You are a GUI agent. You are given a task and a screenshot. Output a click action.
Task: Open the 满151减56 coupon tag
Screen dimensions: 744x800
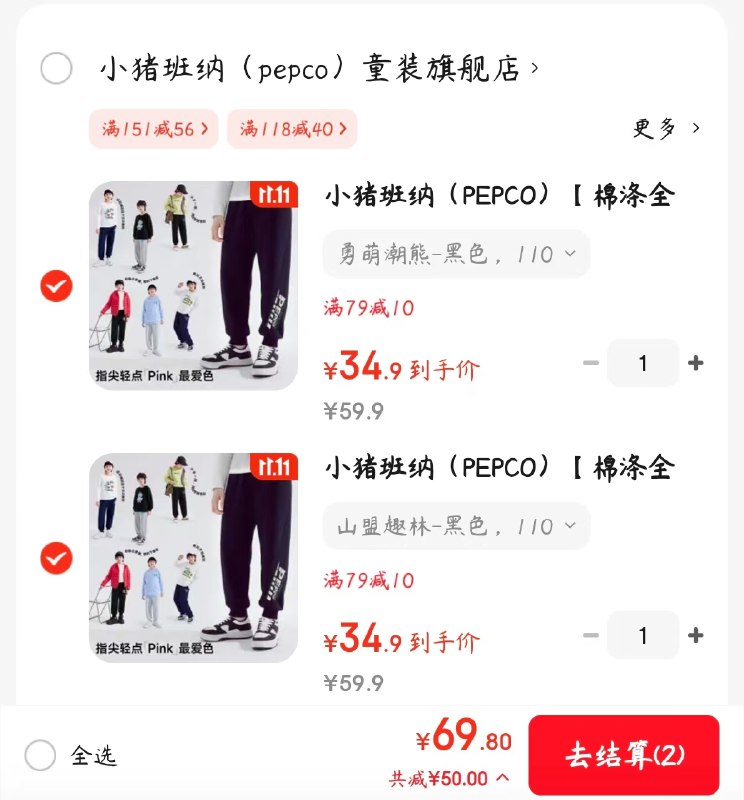154,130
